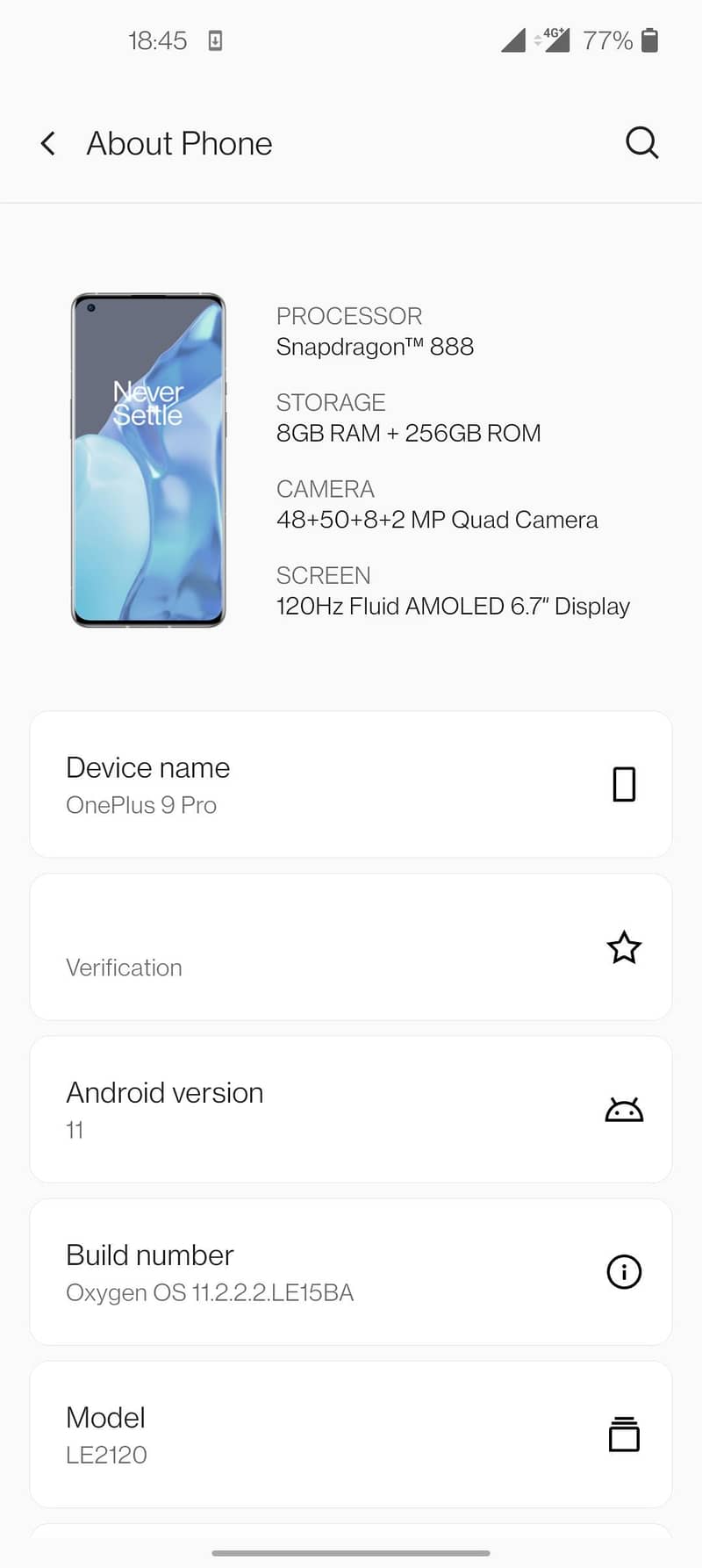Tap the clock showing 18:45
The image size is (702, 1568).
[x=158, y=40]
